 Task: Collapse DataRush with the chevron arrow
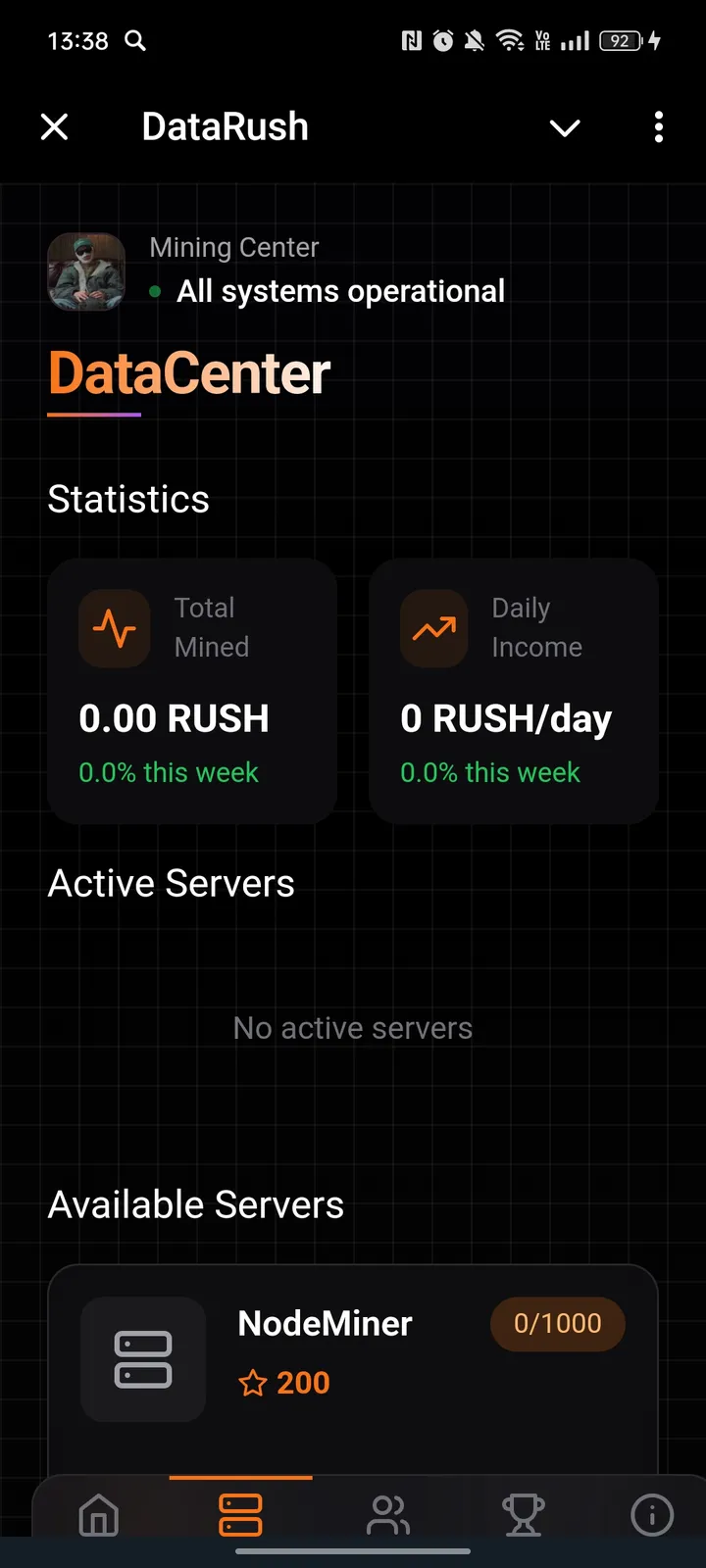pyautogui.click(x=565, y=127)
